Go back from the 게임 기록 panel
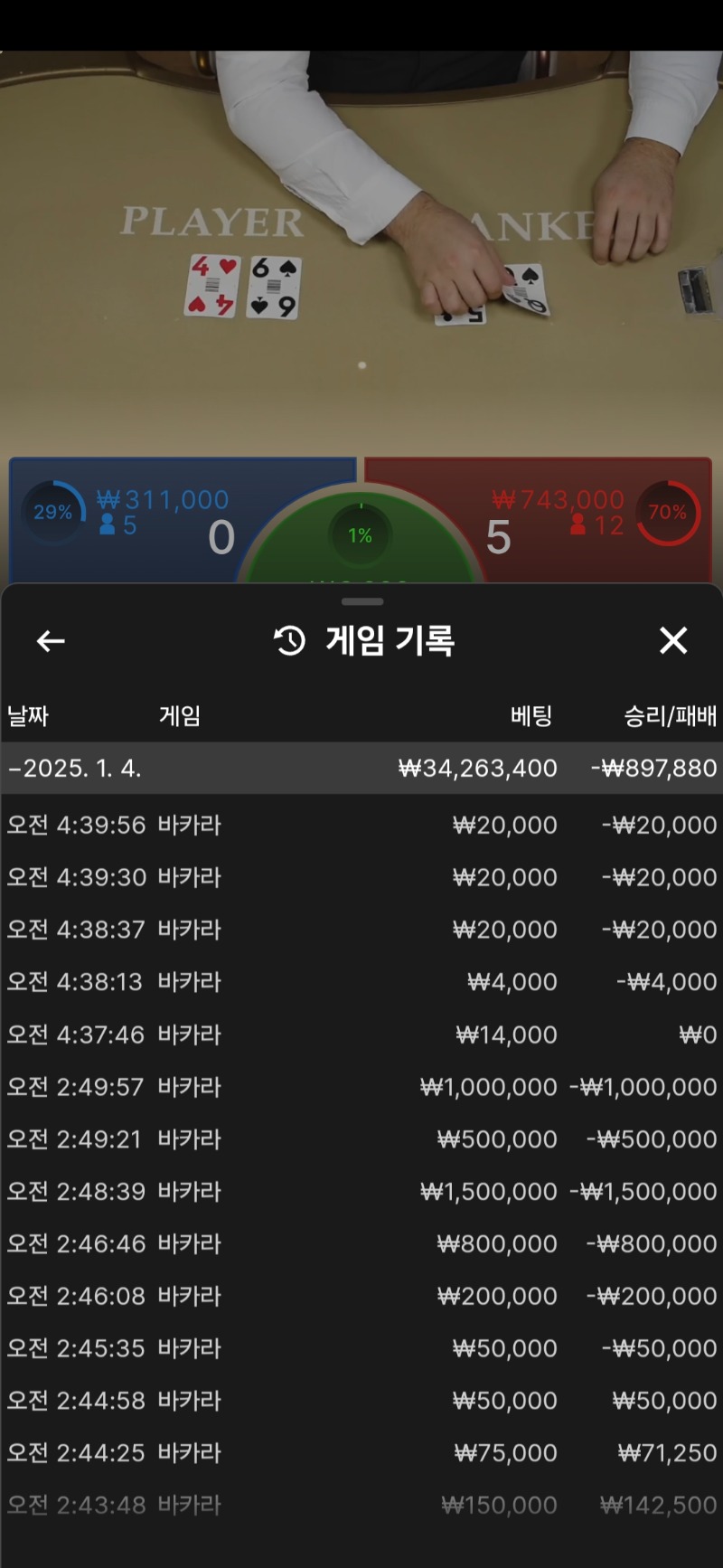 (x=51, y=641)
